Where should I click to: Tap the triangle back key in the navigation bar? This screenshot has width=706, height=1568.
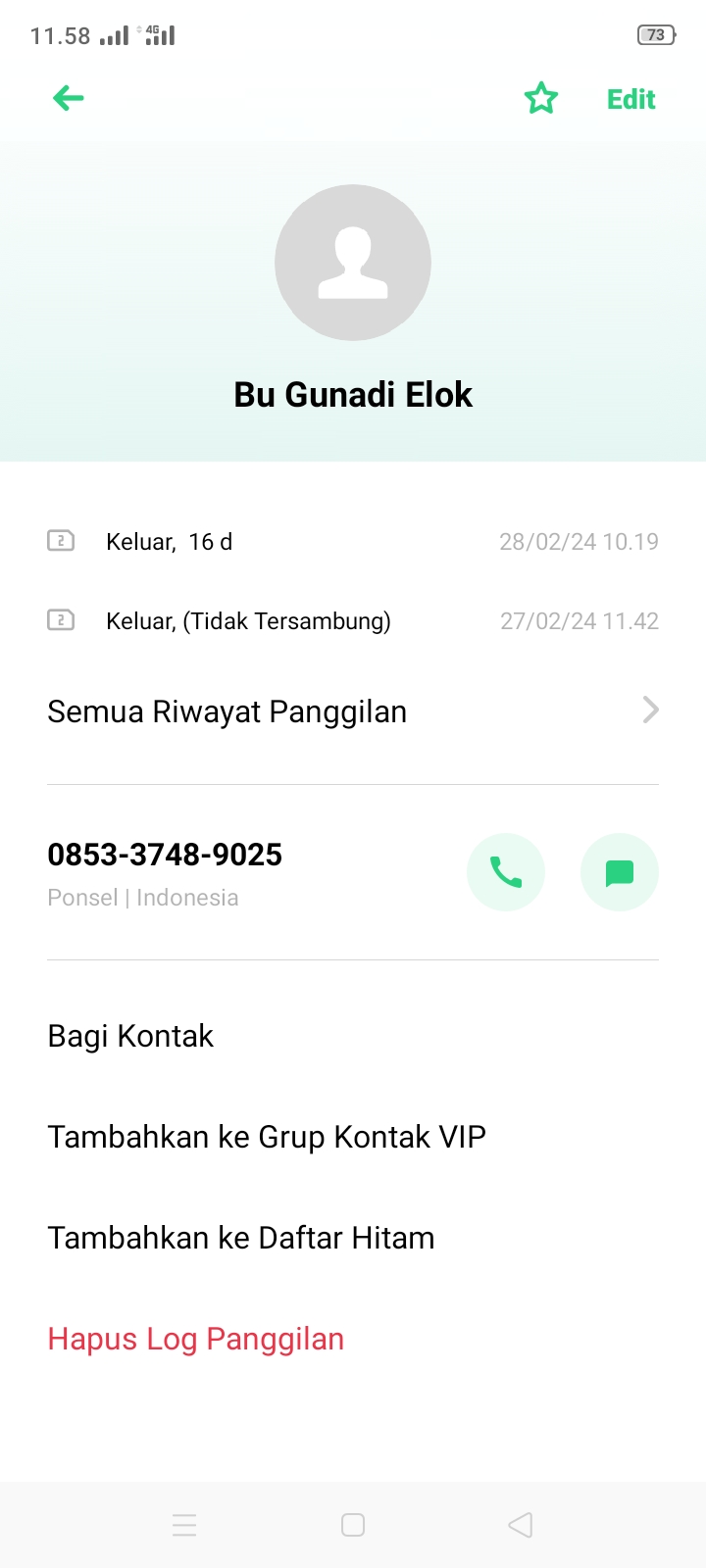click(520, 1525)
